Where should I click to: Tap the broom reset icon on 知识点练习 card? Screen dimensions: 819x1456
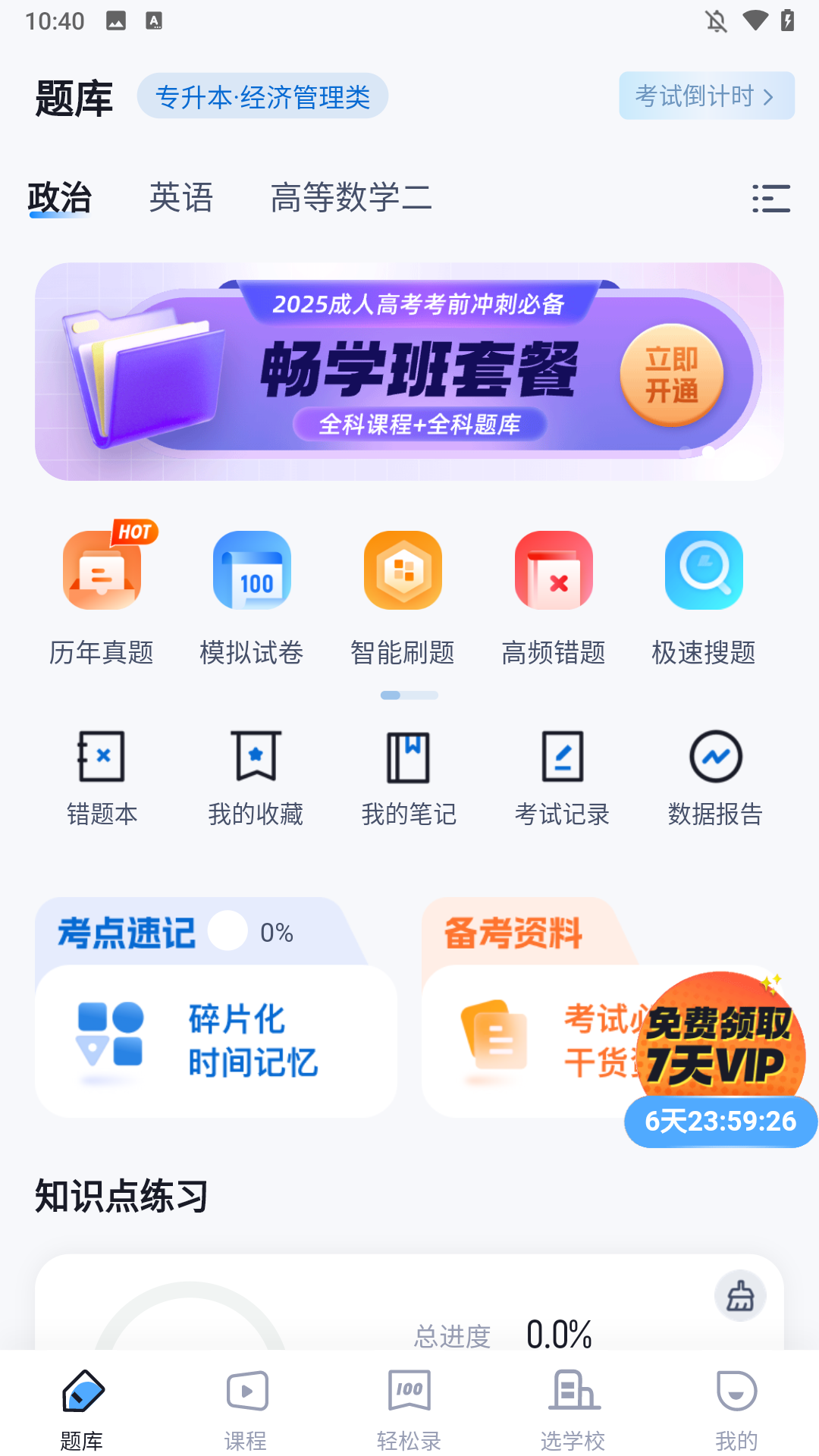pyautogui.click(x=740, y=1296)
